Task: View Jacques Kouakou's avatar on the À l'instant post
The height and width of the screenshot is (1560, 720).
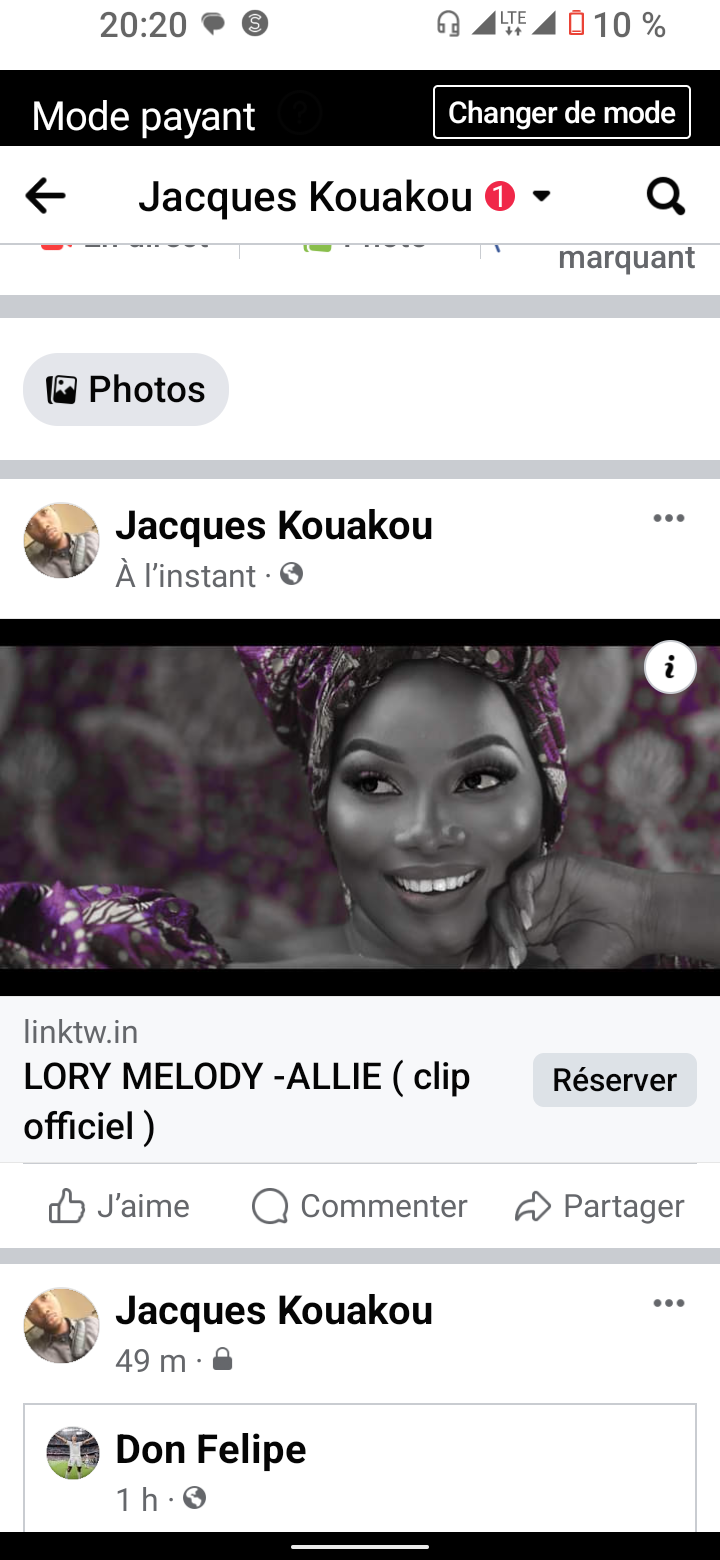Action: [62, 541]
